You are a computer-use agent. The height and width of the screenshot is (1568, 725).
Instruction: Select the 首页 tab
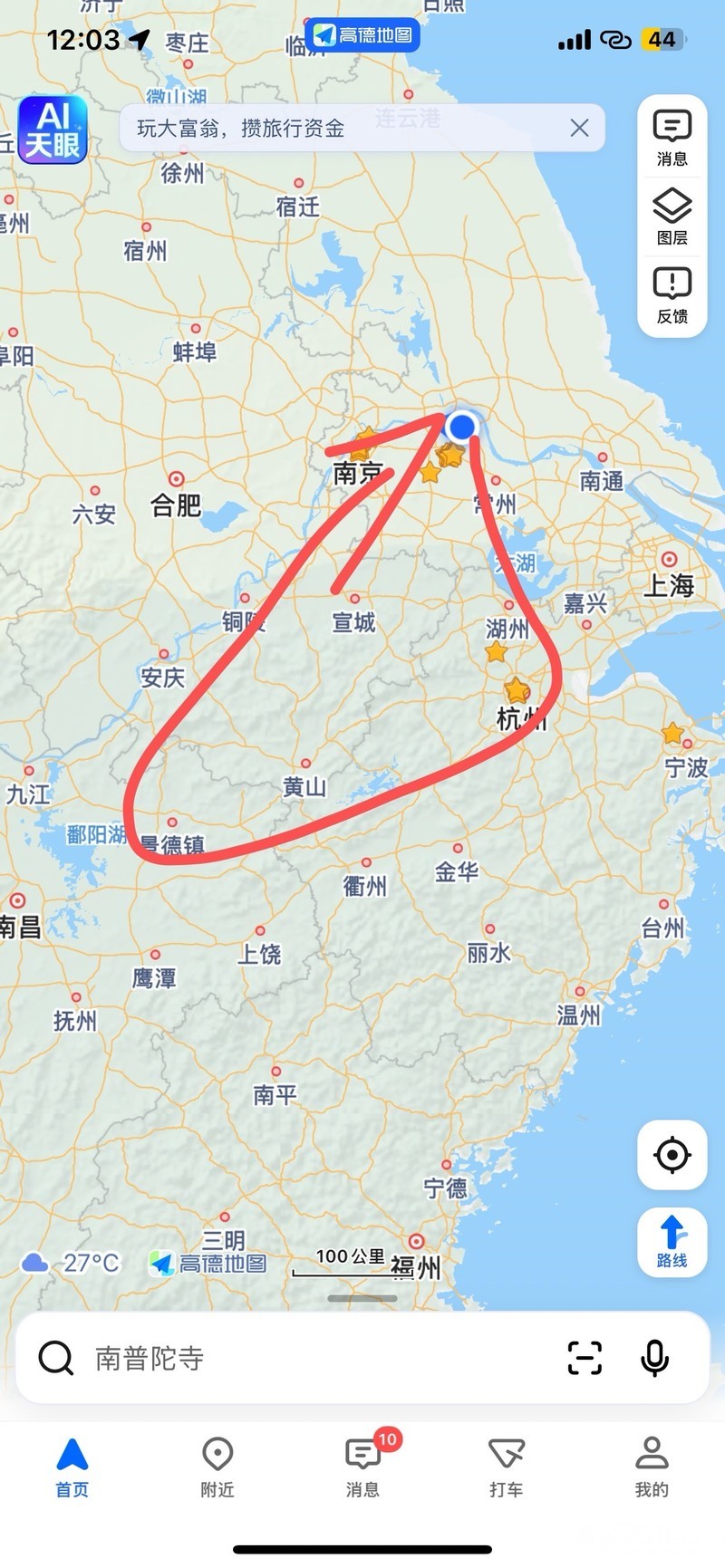72,1466
